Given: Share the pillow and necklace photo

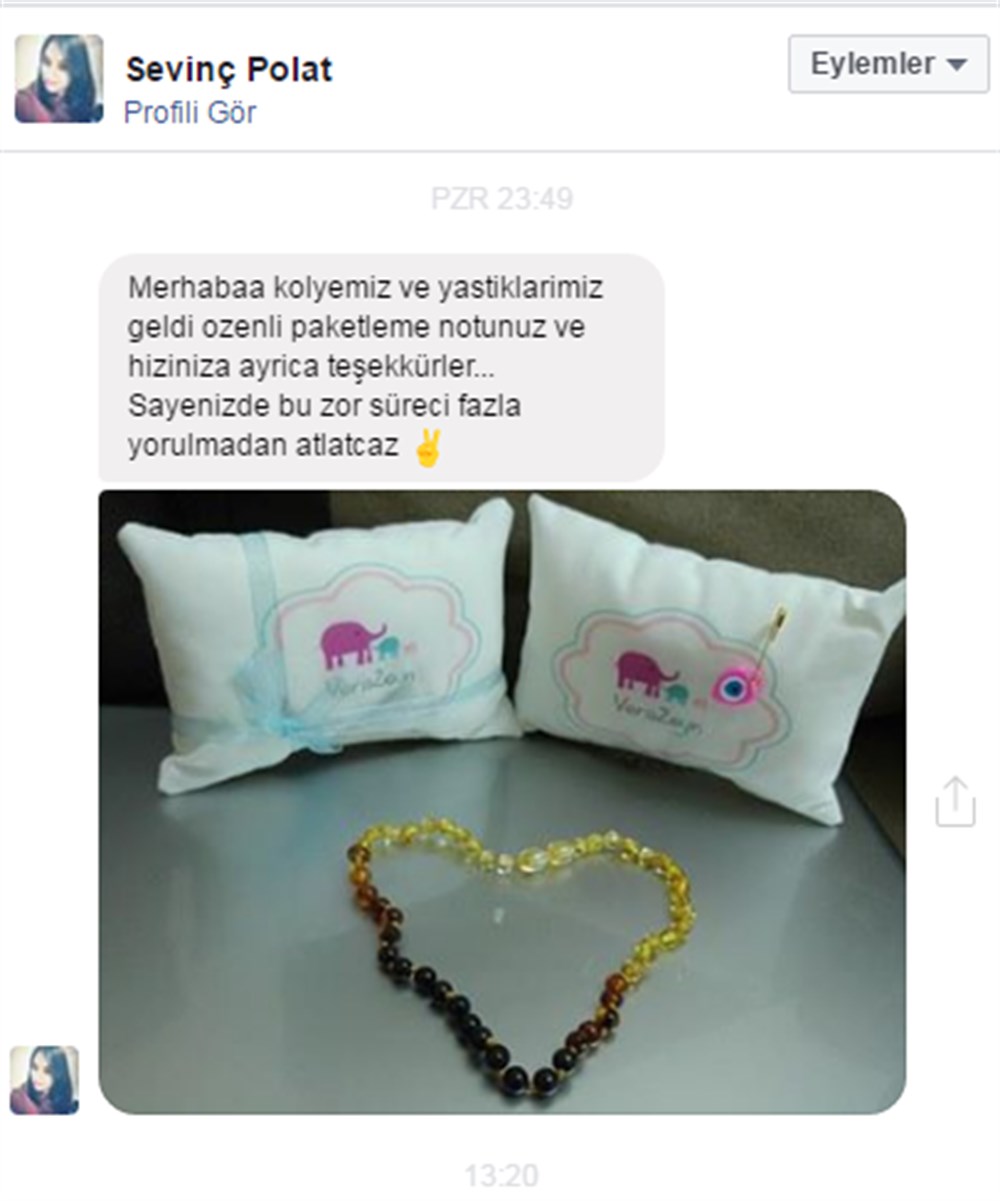Looking at the screenshot, I should (x=954, y=802).
